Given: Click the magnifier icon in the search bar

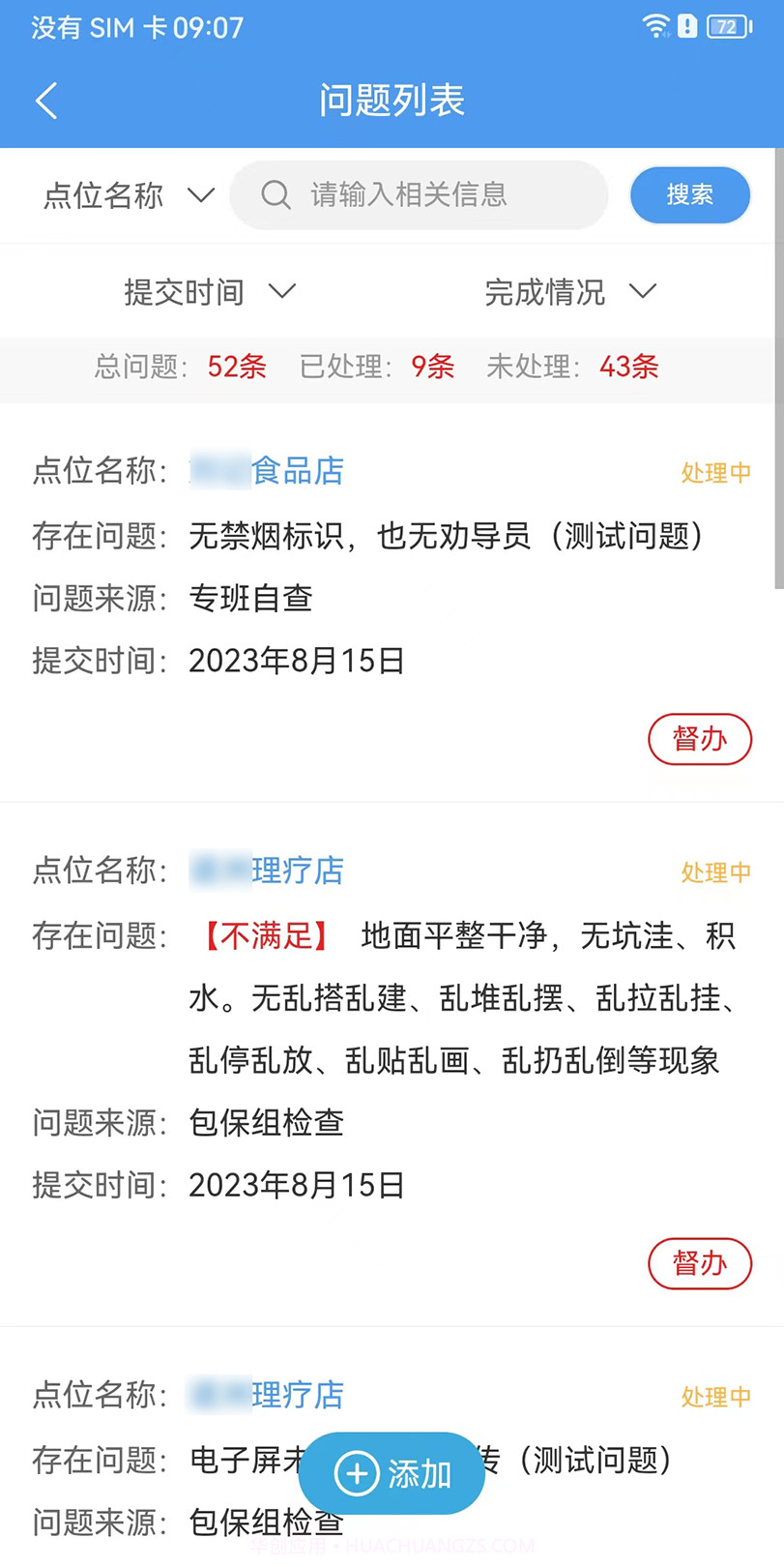Looking at the screenshot, I should (x=276, y=194).
